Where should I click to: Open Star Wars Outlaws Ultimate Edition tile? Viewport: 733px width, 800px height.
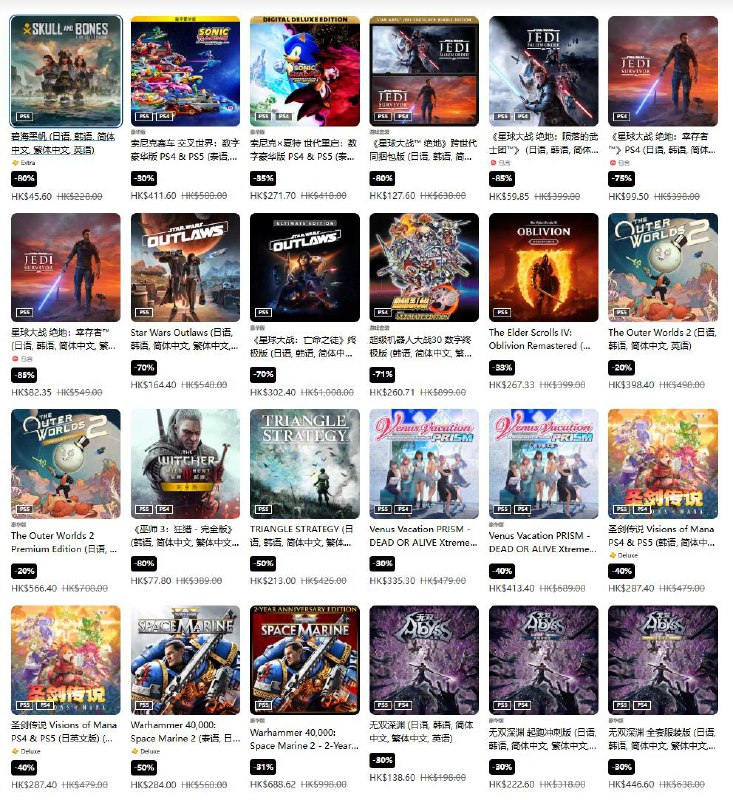point(304,267)
